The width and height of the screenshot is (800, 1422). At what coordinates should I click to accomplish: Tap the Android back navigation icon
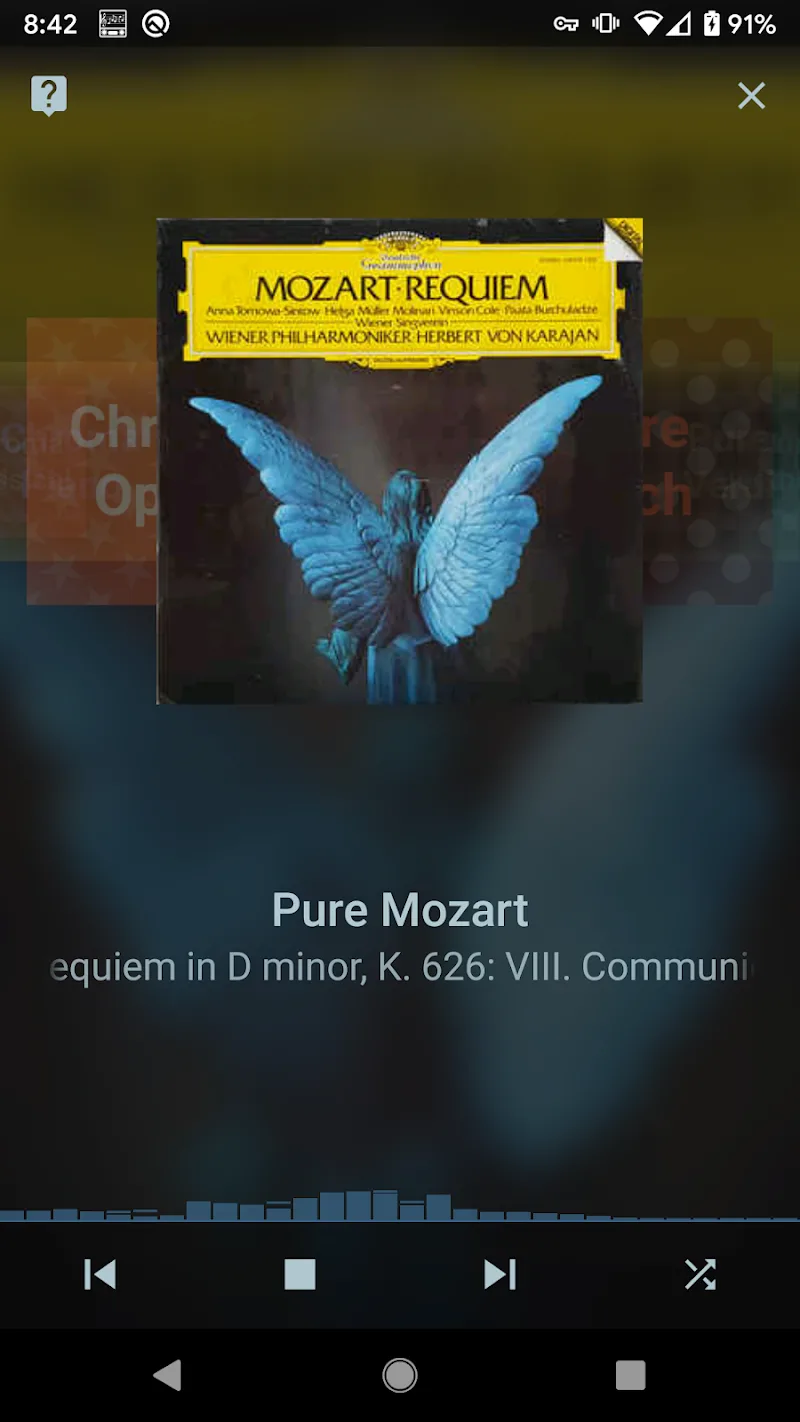pos(166,1374)
